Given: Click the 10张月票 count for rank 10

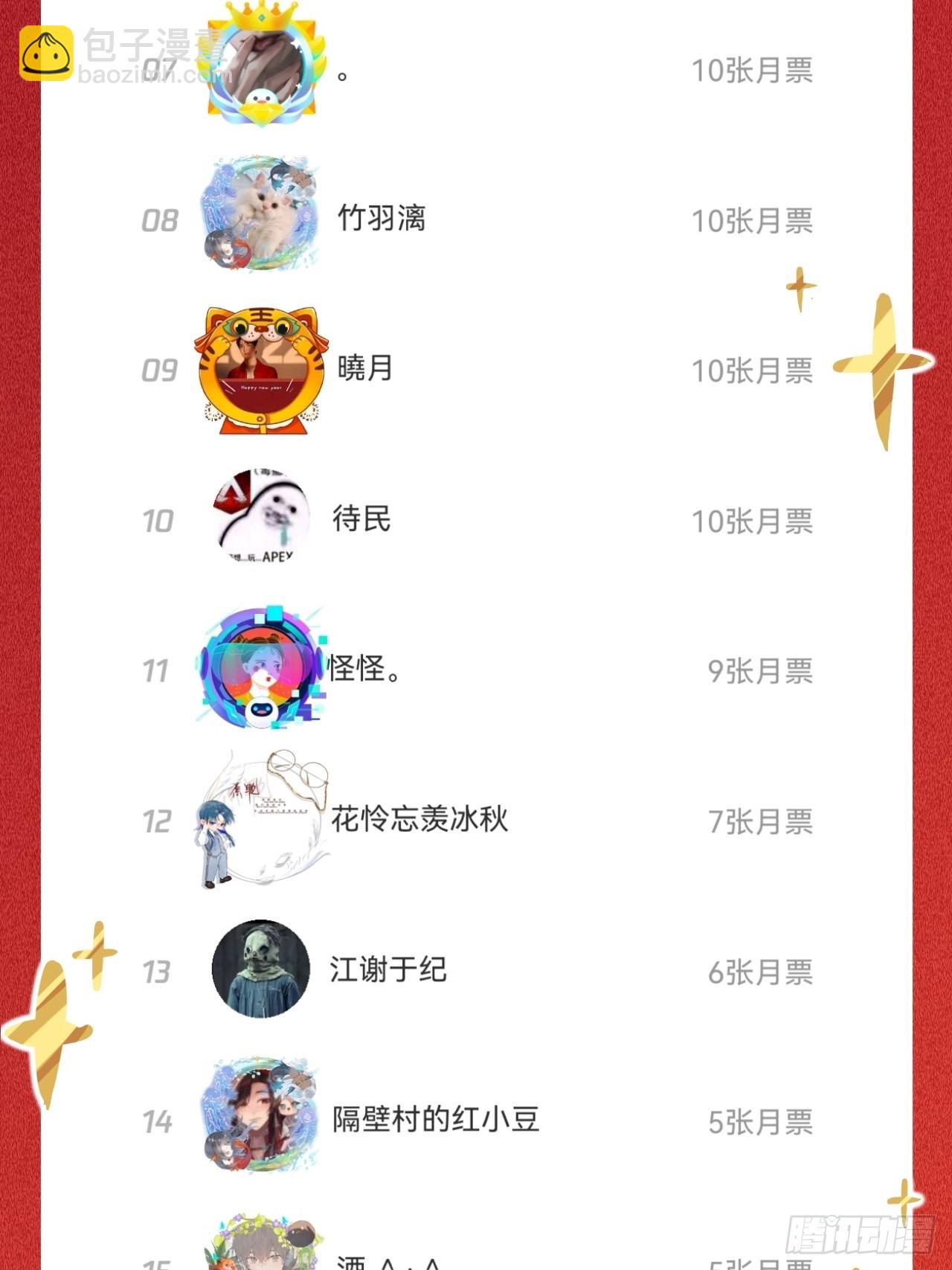Looking at the screenshot, I should (753, 521).
